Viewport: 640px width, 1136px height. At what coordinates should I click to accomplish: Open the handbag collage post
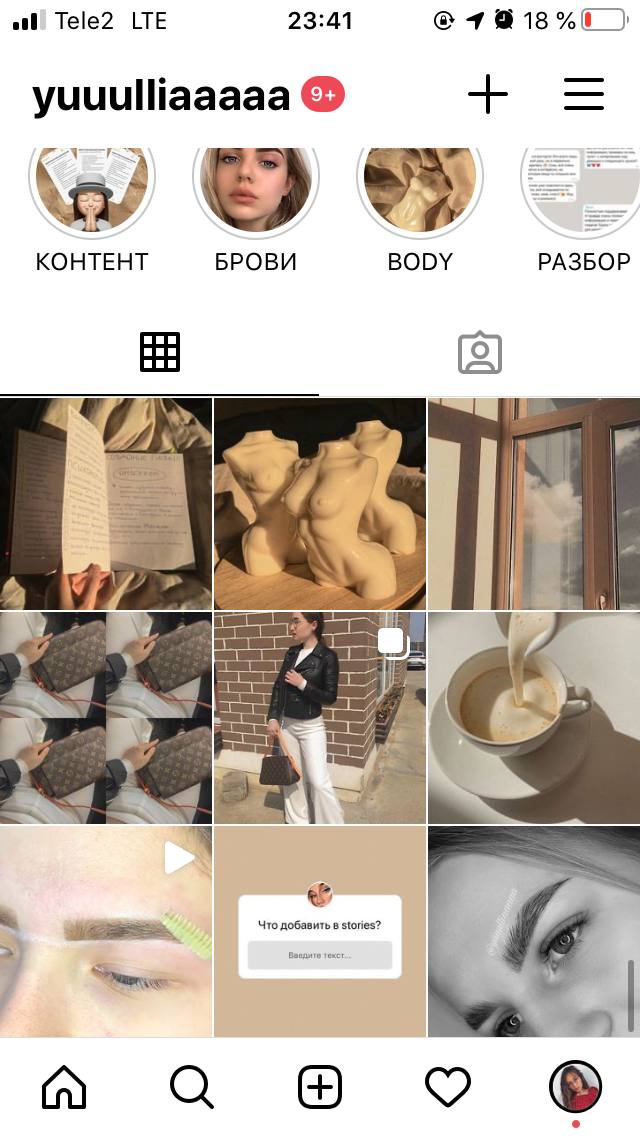[x=106, y=718]
